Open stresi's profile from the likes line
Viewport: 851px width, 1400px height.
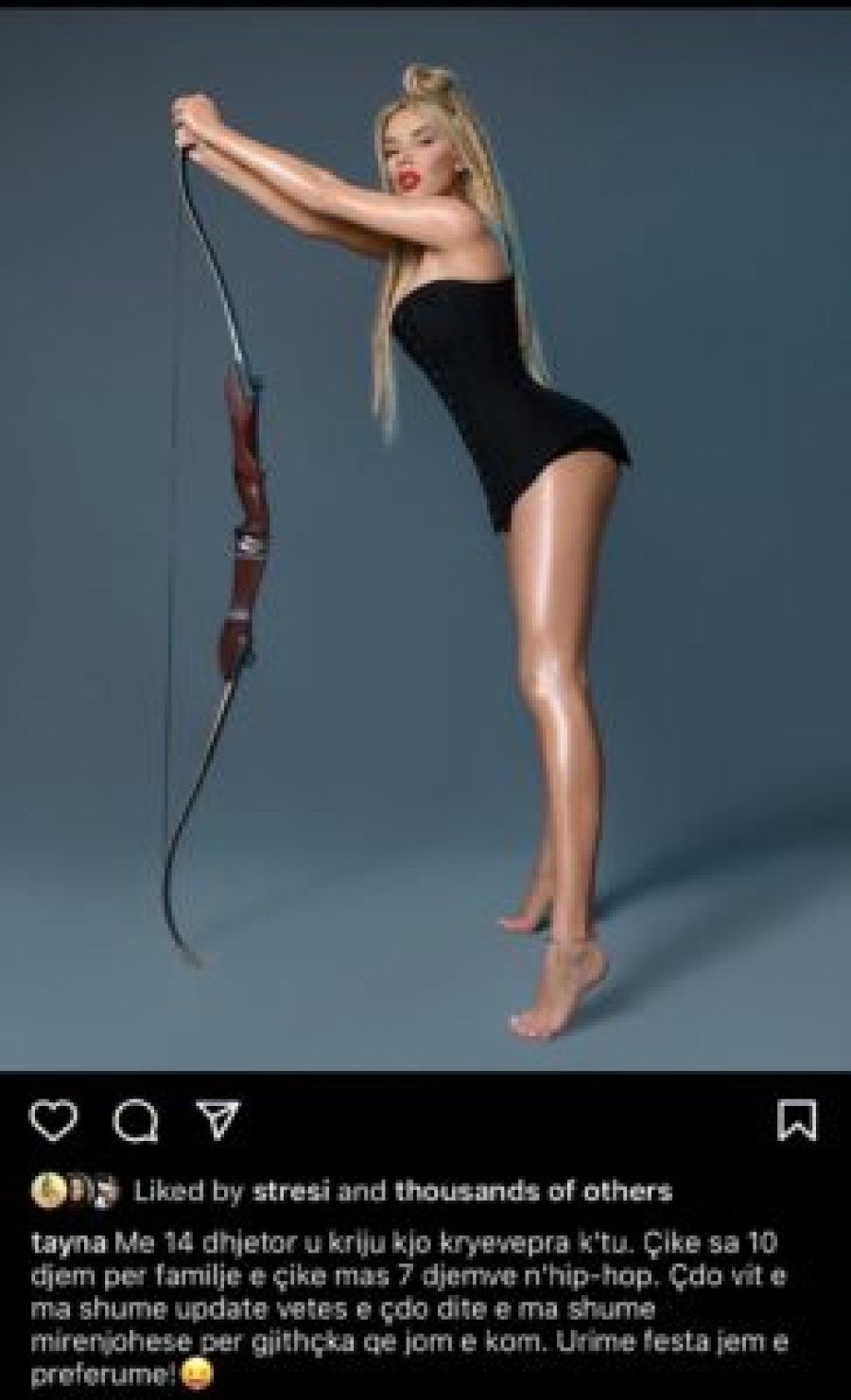[292, 1191]
